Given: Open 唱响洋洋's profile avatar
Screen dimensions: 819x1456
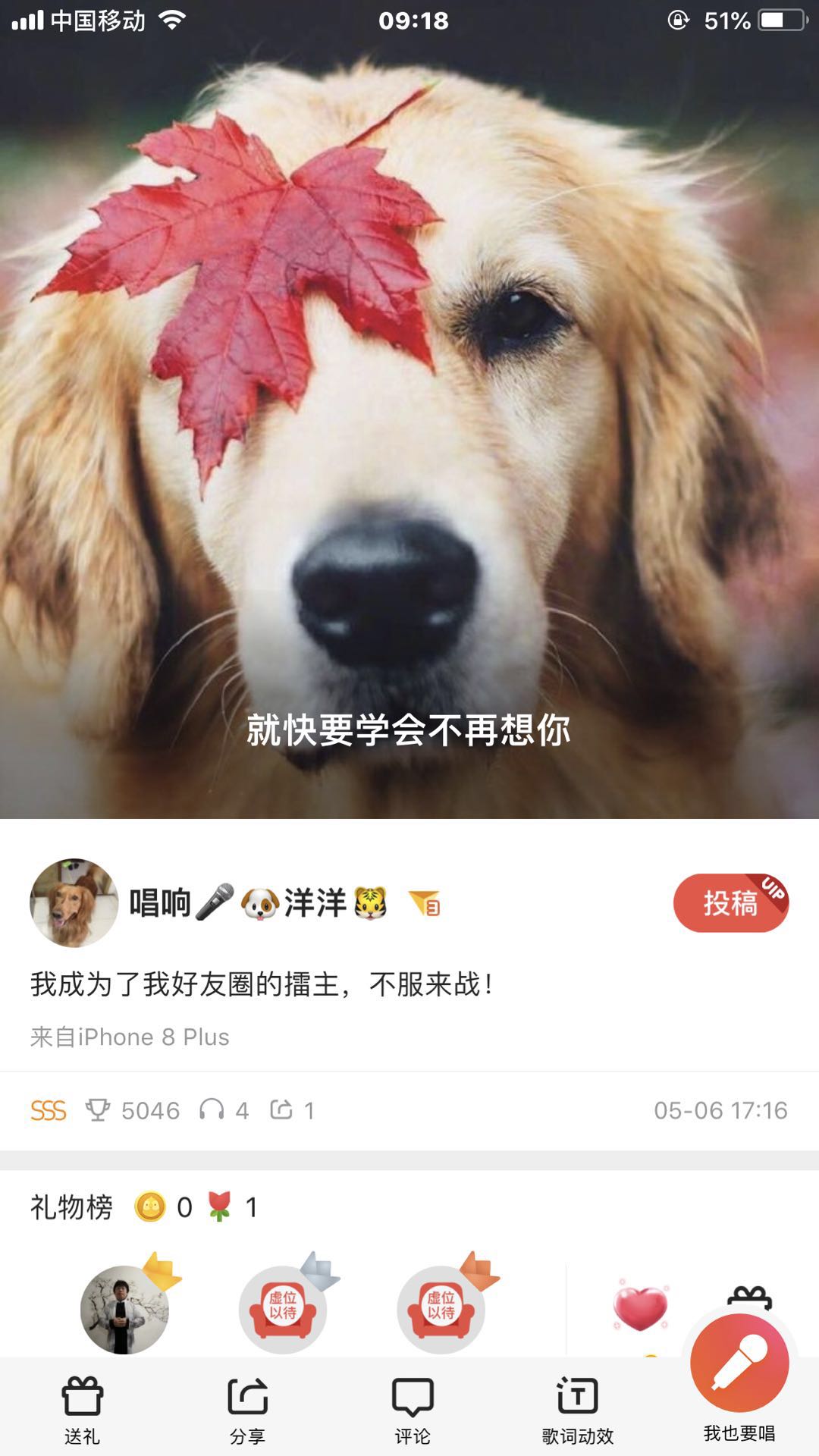Looking at the screenshot, I should [x=74, y=903].
